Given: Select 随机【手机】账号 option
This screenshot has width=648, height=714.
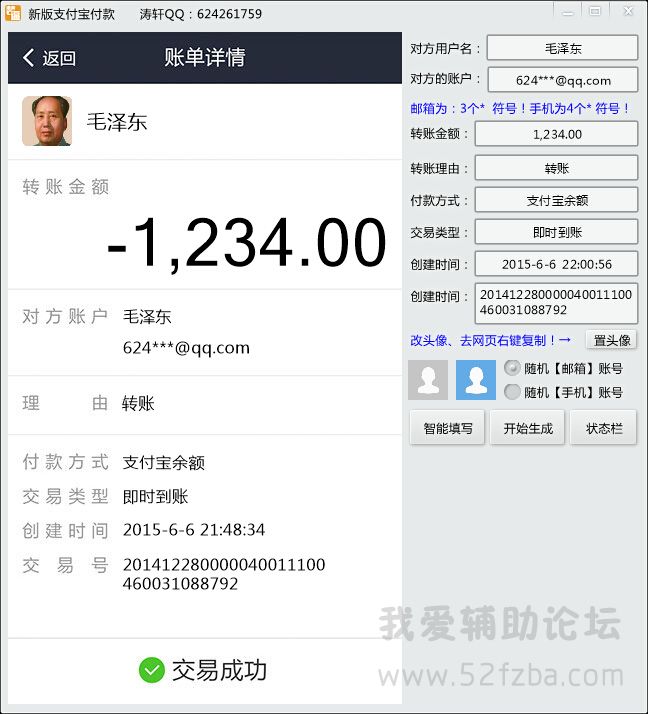Looking at the screenshot, I should (512, 392).
